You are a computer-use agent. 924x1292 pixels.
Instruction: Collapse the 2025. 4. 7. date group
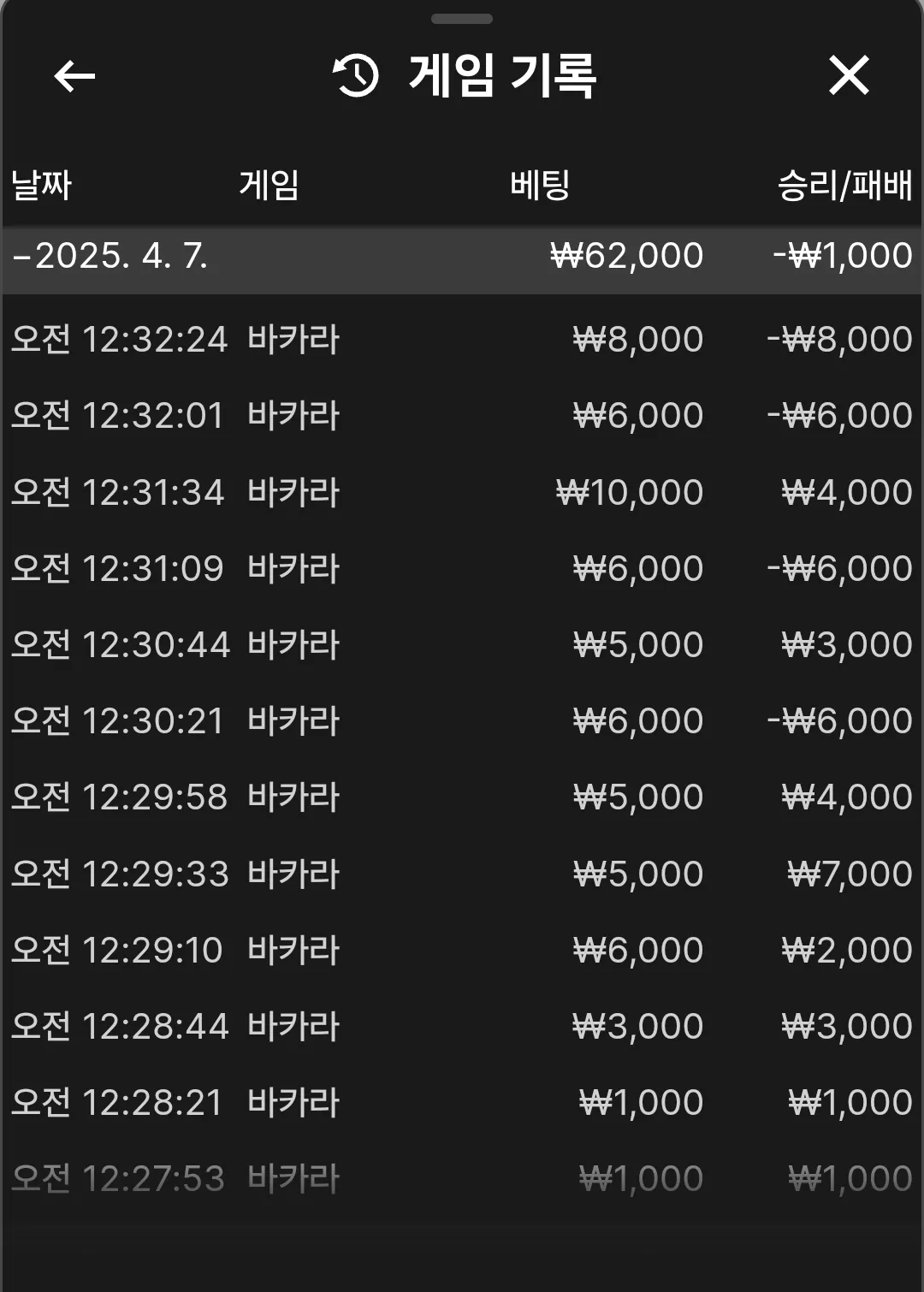click(462, 256)
